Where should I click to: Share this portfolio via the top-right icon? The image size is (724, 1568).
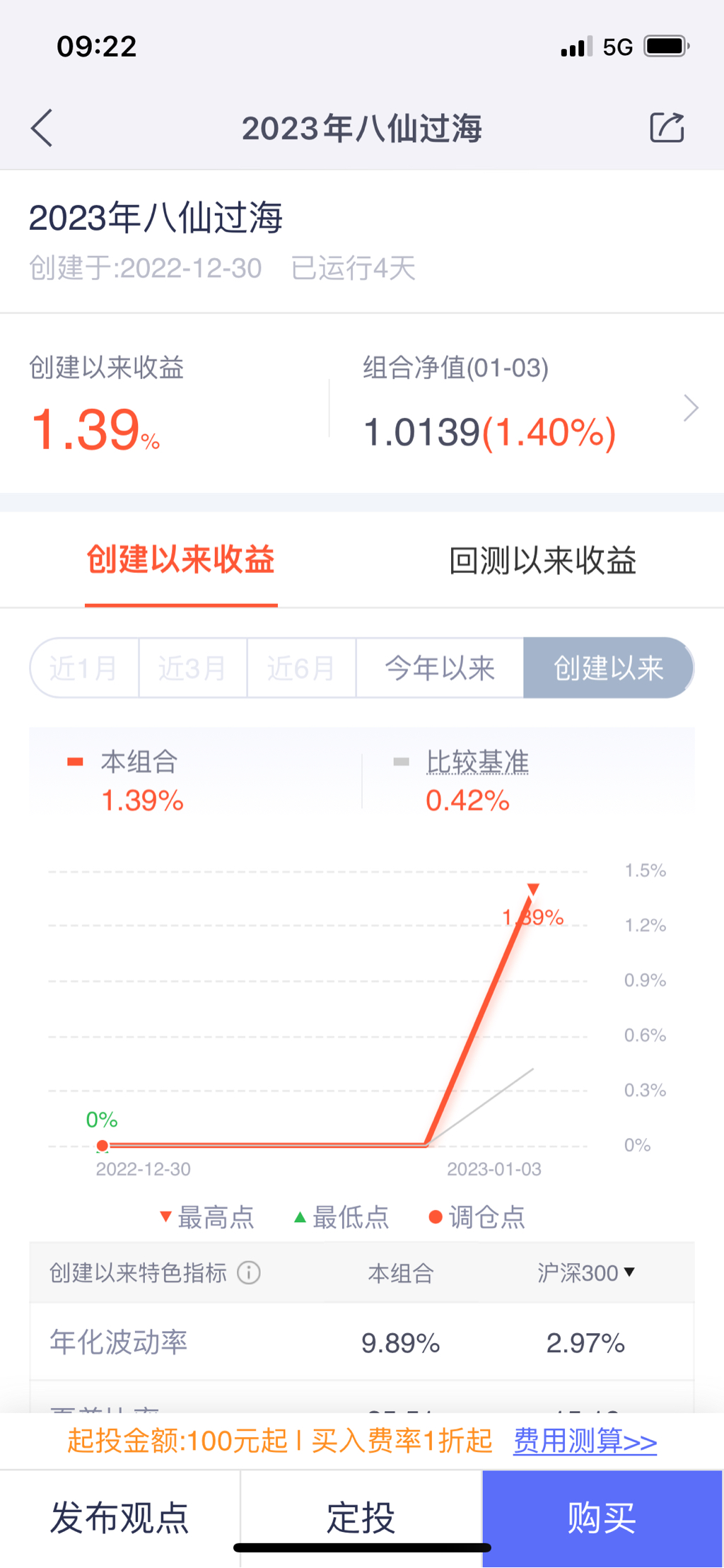667,128
